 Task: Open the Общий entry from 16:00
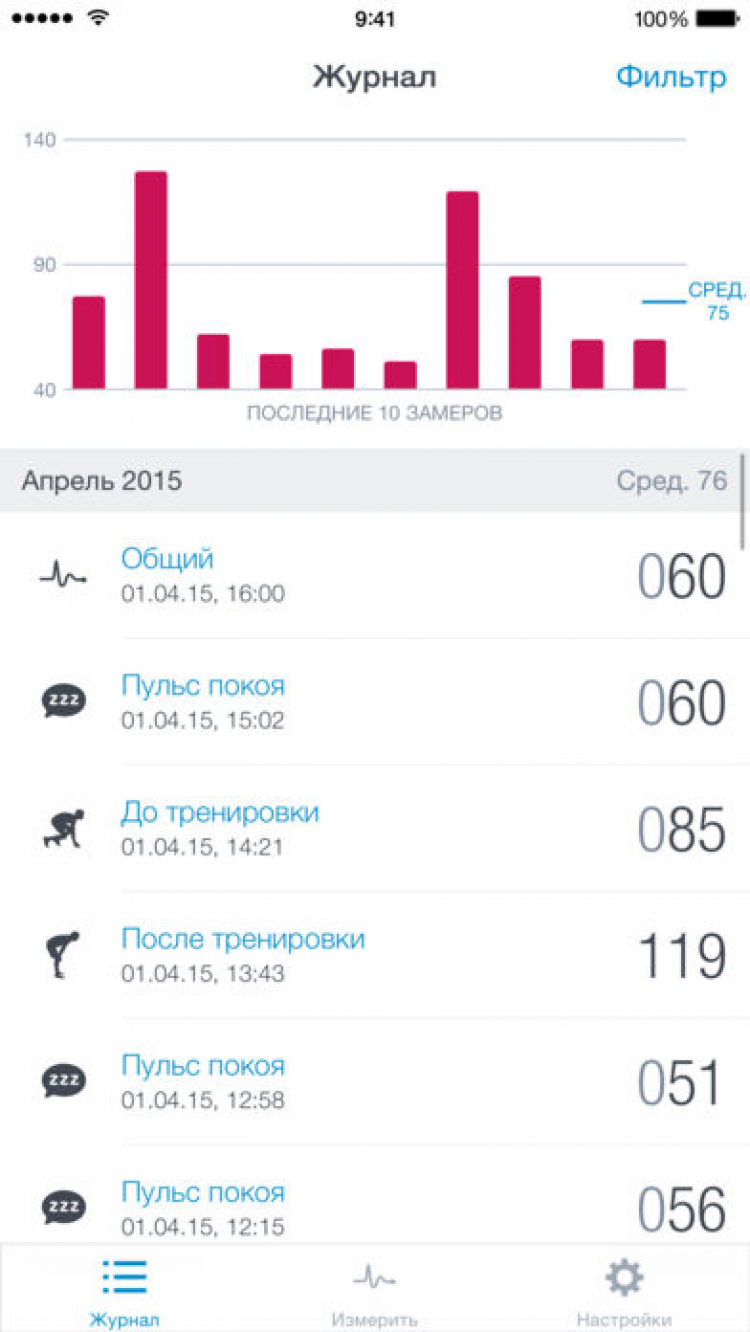(375, 576)
